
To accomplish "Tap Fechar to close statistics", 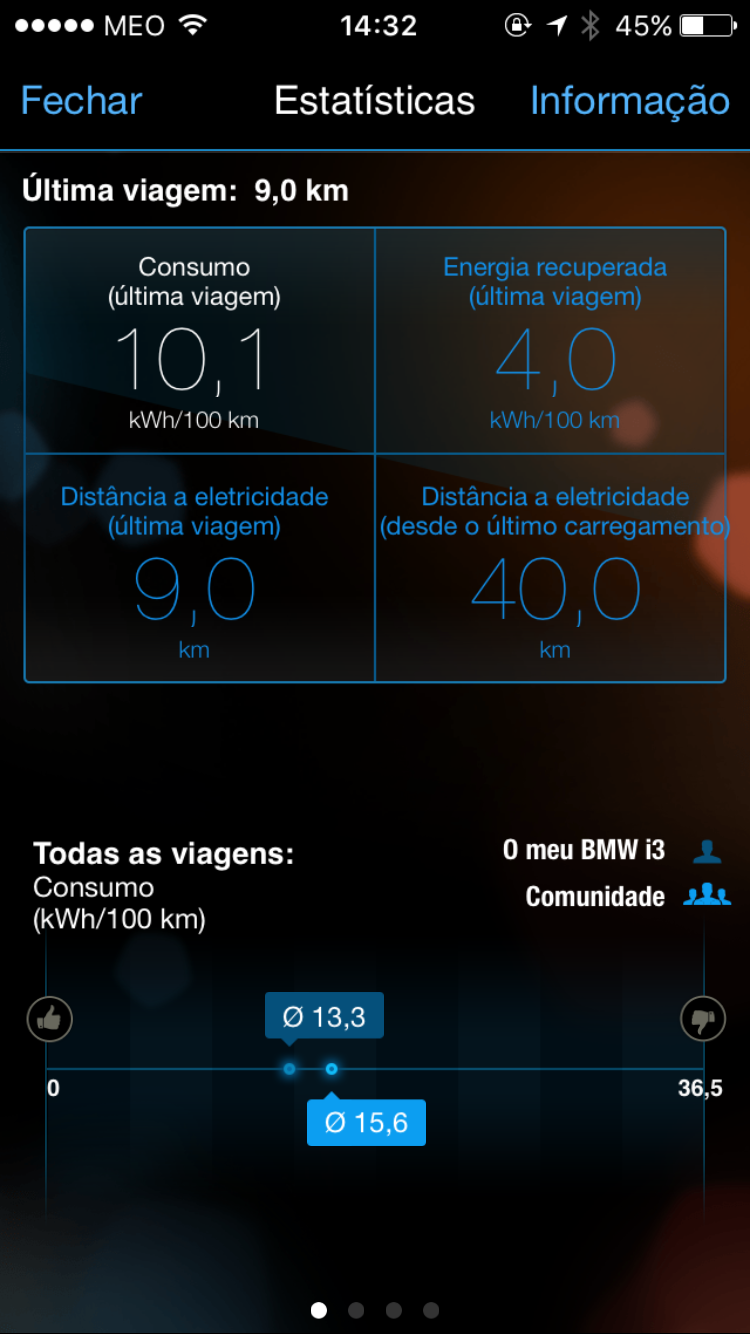I will tap(82, 101).
